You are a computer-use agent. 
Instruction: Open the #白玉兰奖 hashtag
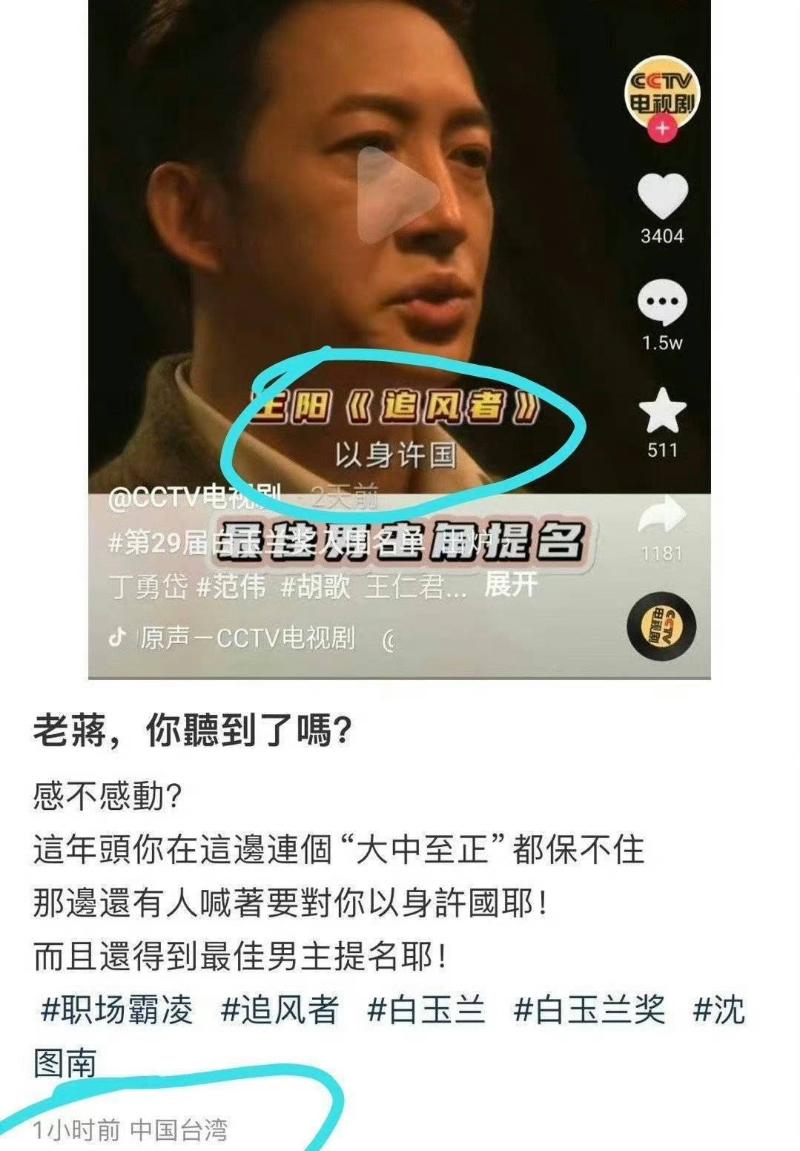pos(589,1010)
